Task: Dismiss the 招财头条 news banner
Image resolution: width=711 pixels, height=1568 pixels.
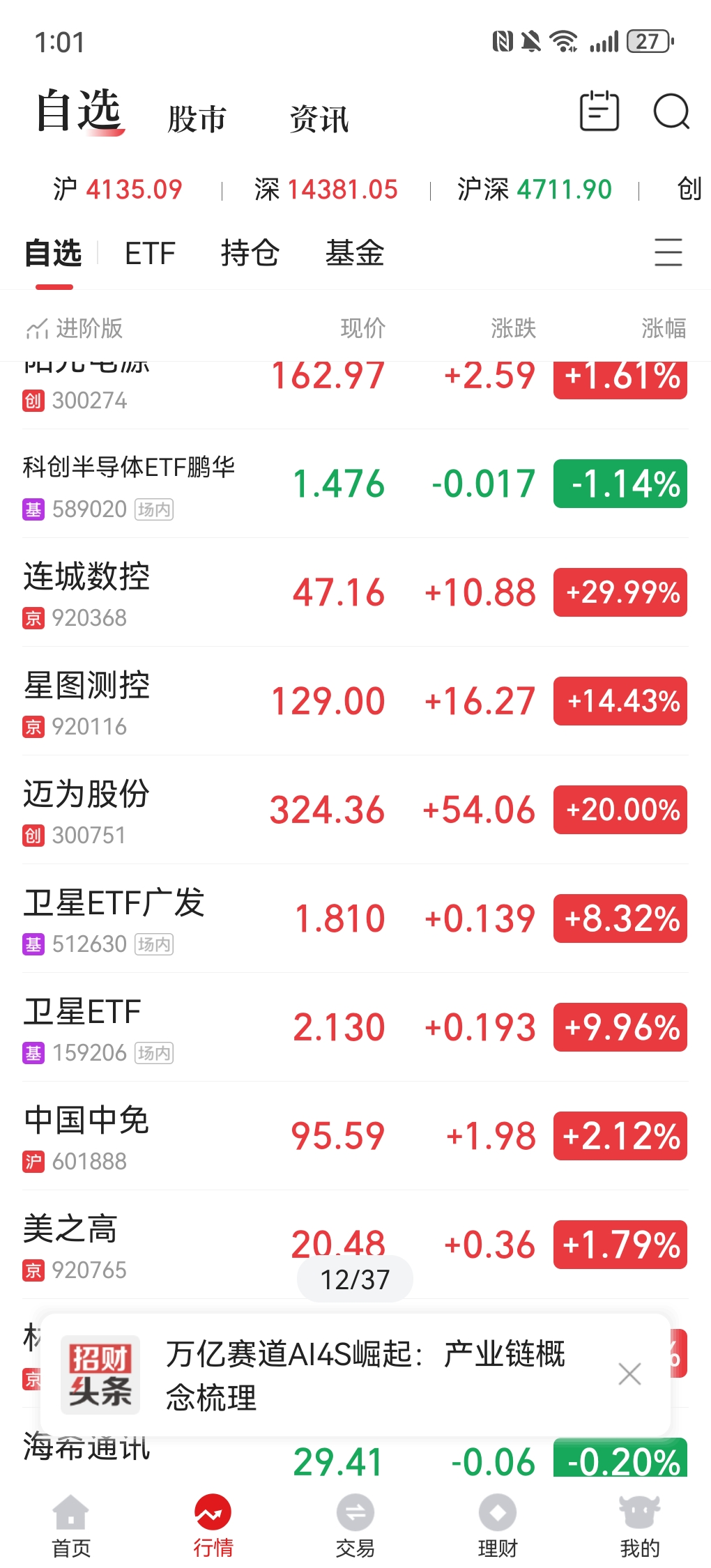Action: click(629, 1374)
